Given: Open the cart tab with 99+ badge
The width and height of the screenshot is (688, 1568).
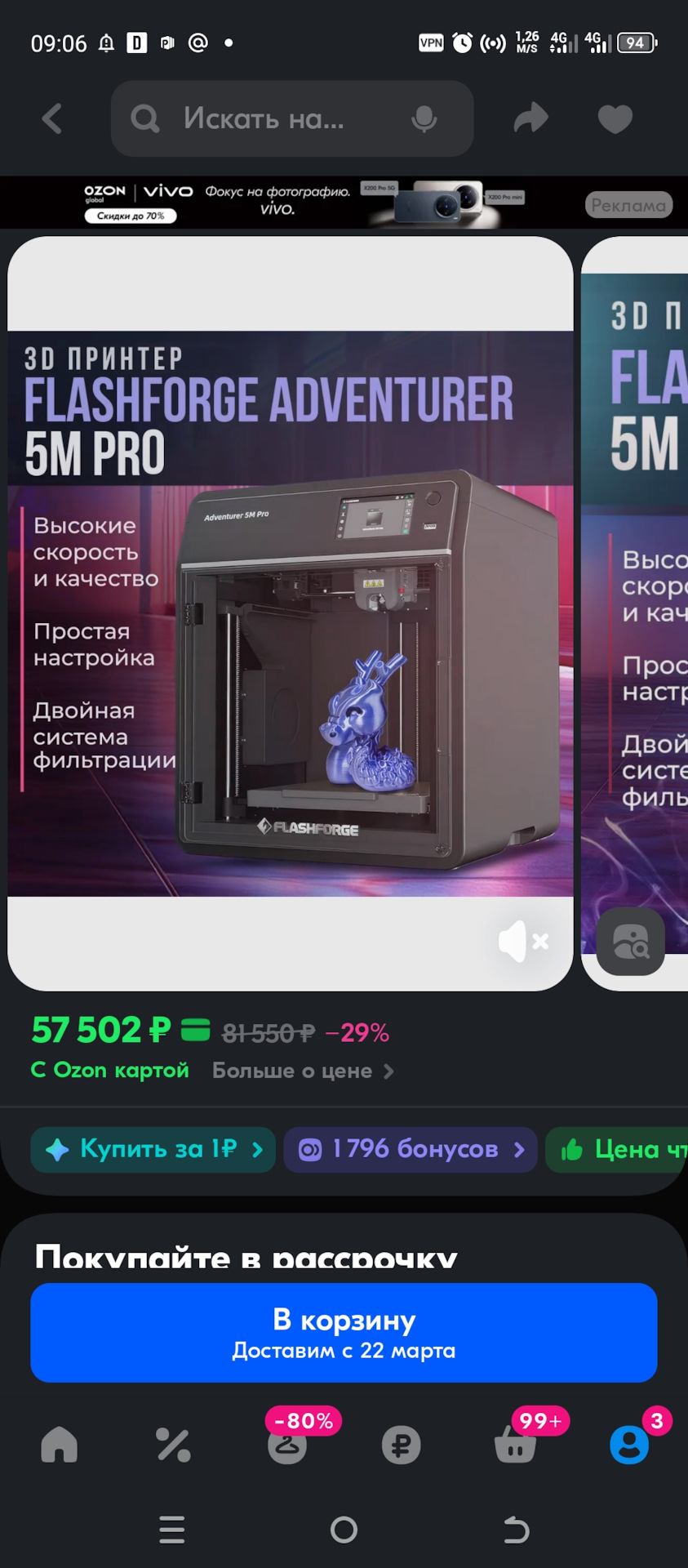Looking at the screenshot, I should 515,1445.
